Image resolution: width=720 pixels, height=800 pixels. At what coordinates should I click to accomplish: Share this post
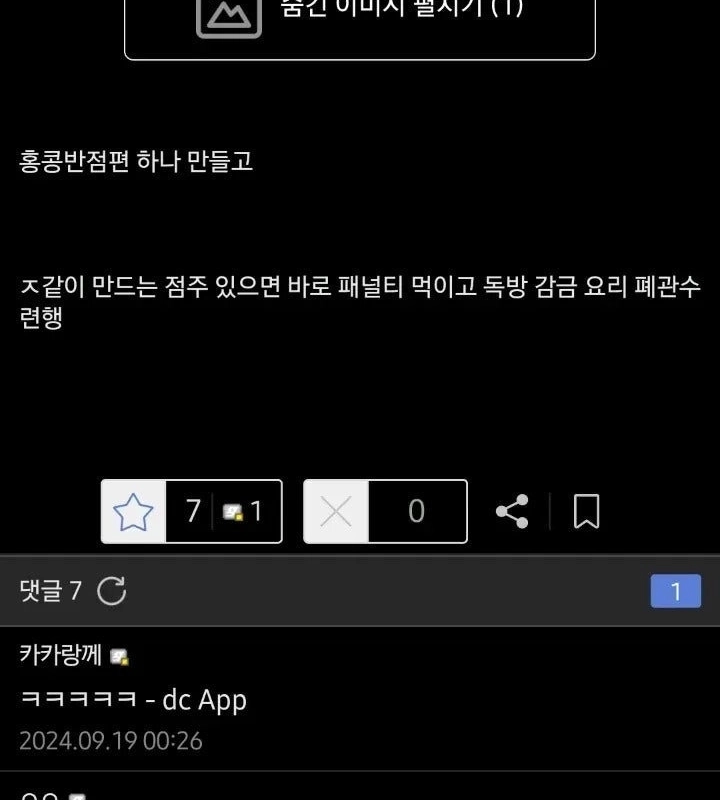tap(512, 512)
